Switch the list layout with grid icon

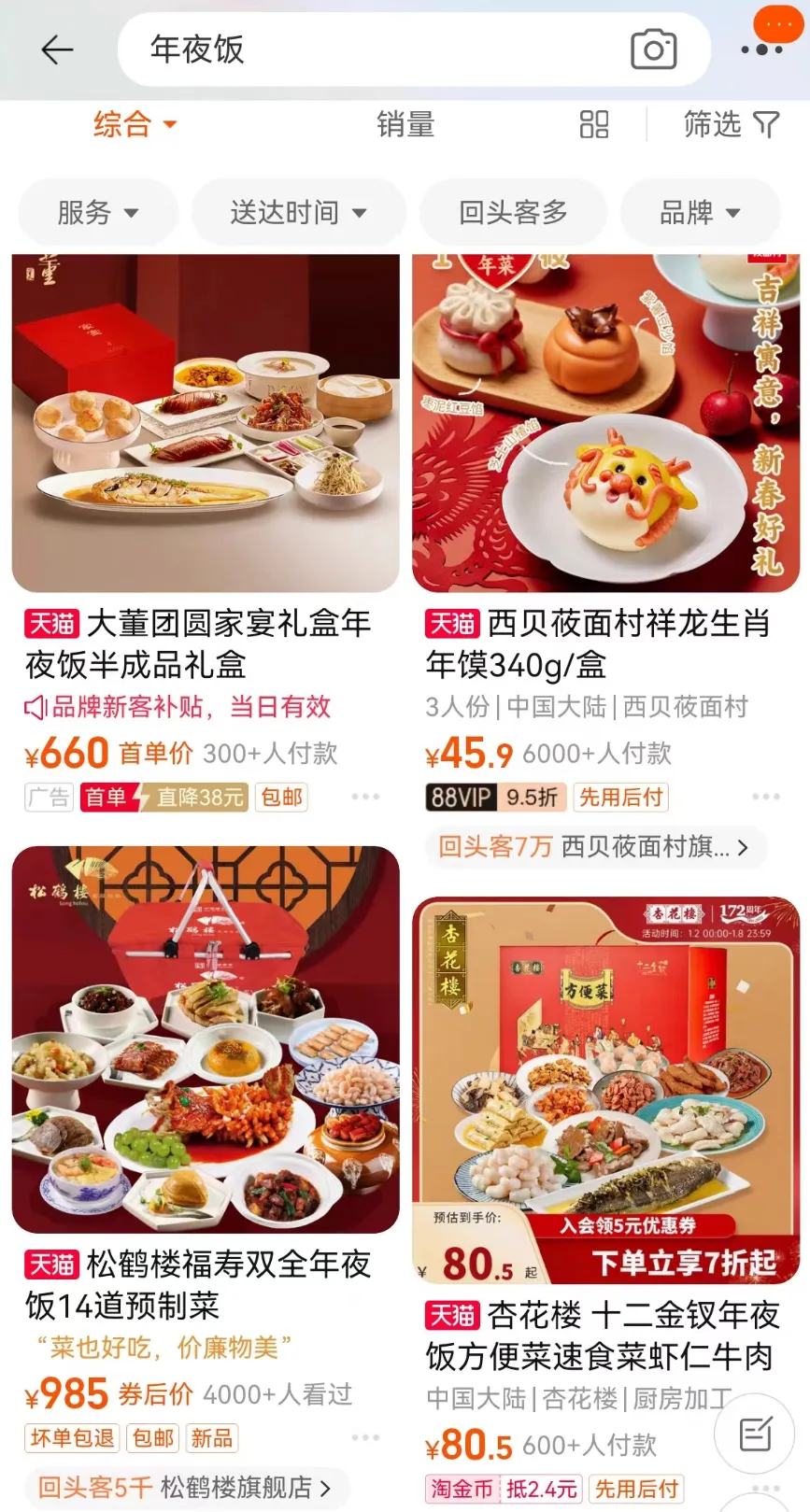pyautogui.click(x=594, y=124)
